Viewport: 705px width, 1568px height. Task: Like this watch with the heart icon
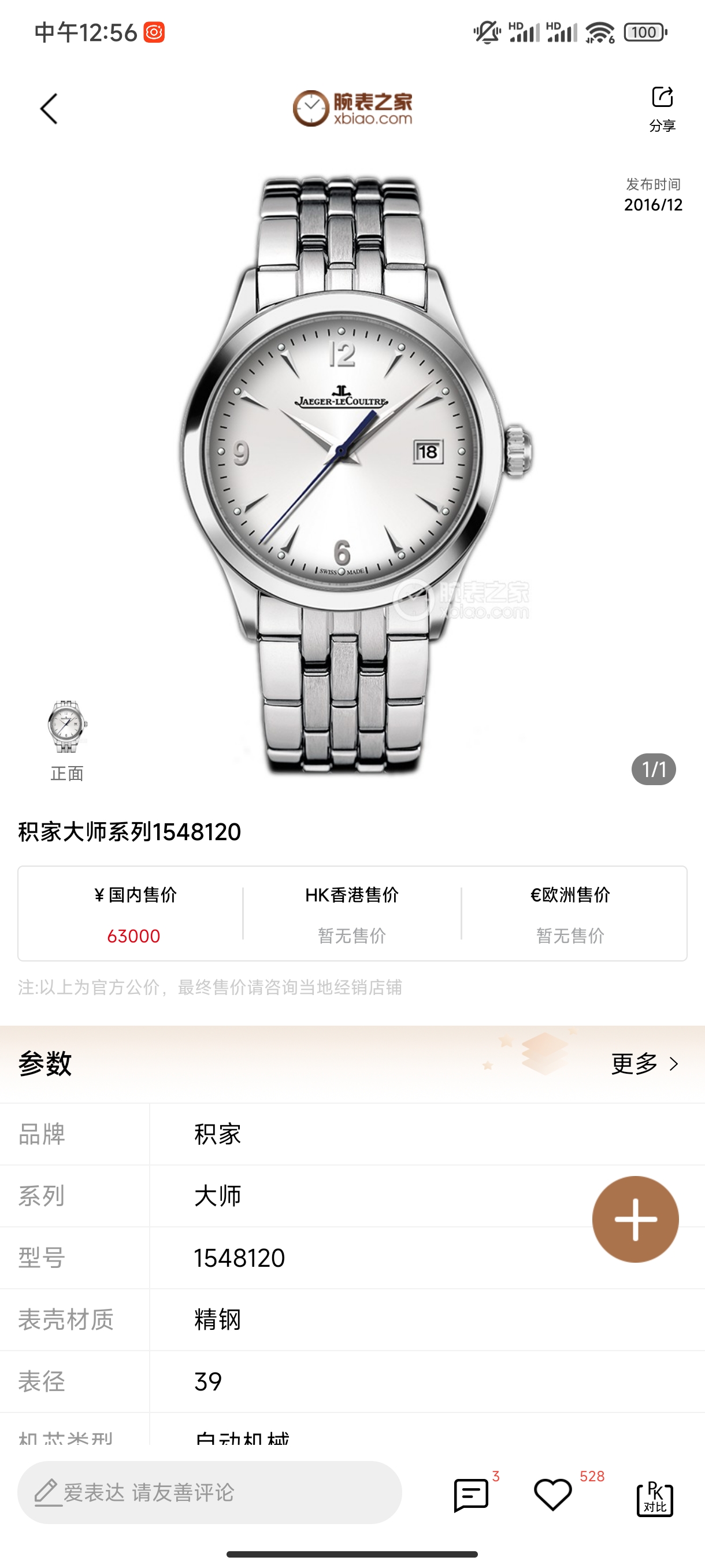(x=552, y=1495)
